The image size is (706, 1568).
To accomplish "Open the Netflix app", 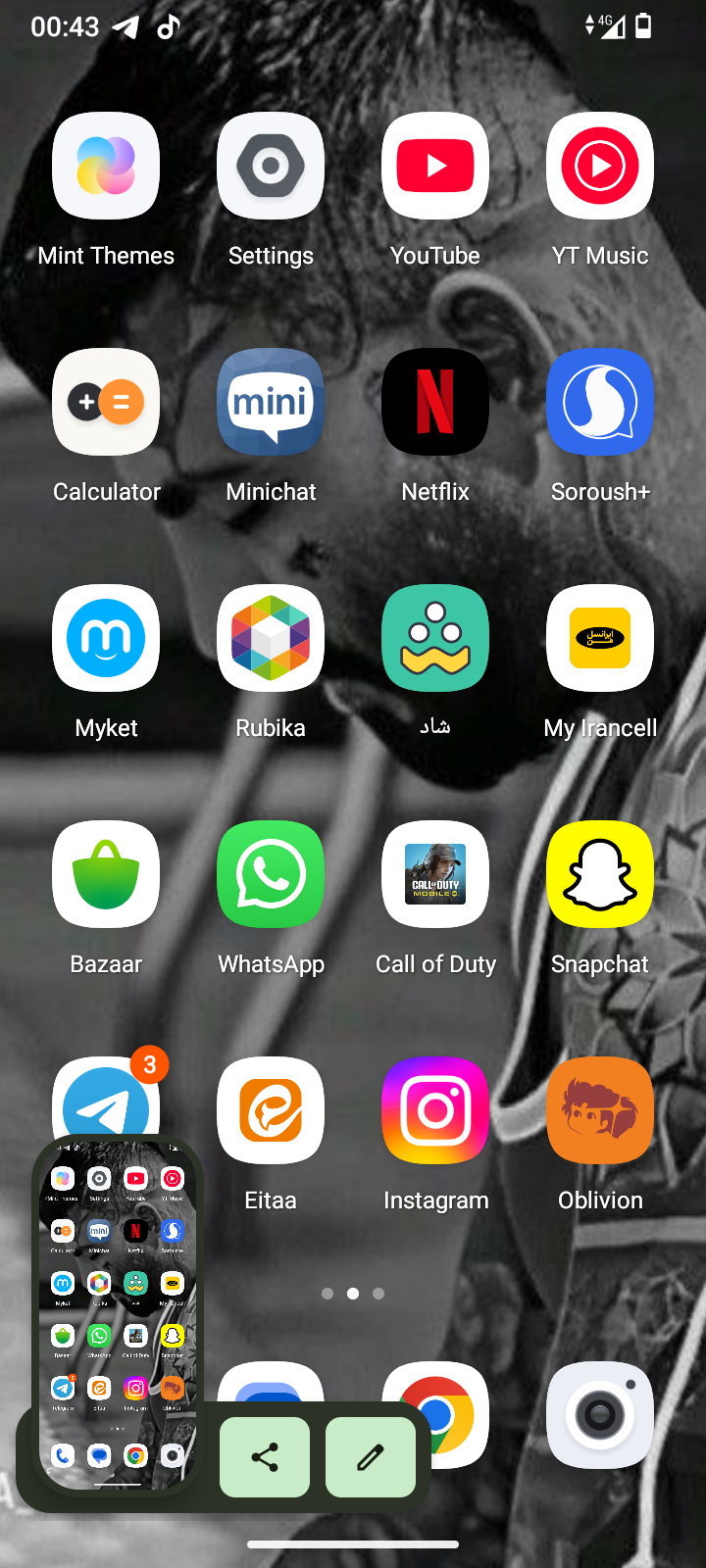I will click(x=435, y=403).
